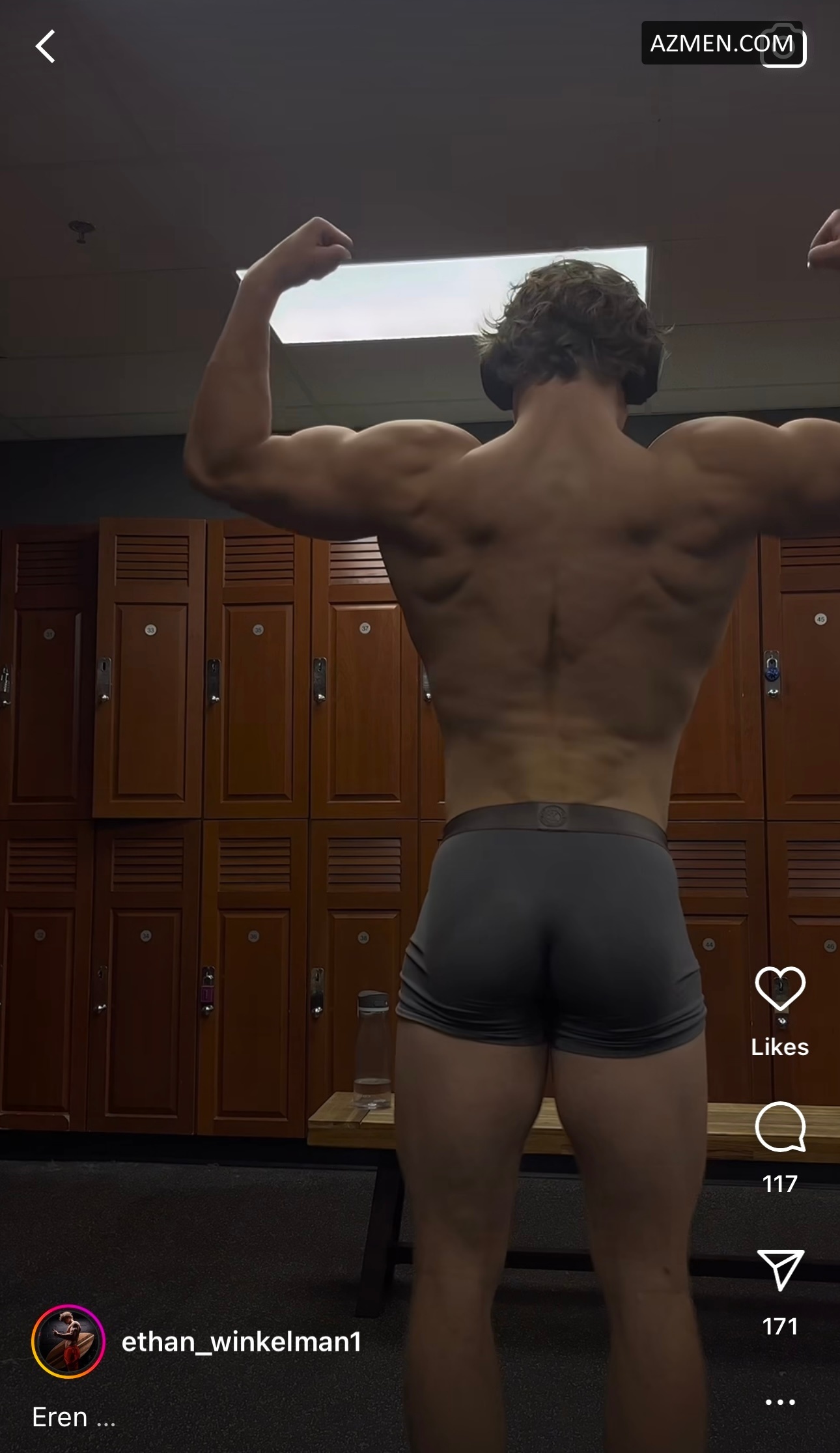840x1453 pixels.
Task: Open the comments bubble
Action: (779, 1127)
